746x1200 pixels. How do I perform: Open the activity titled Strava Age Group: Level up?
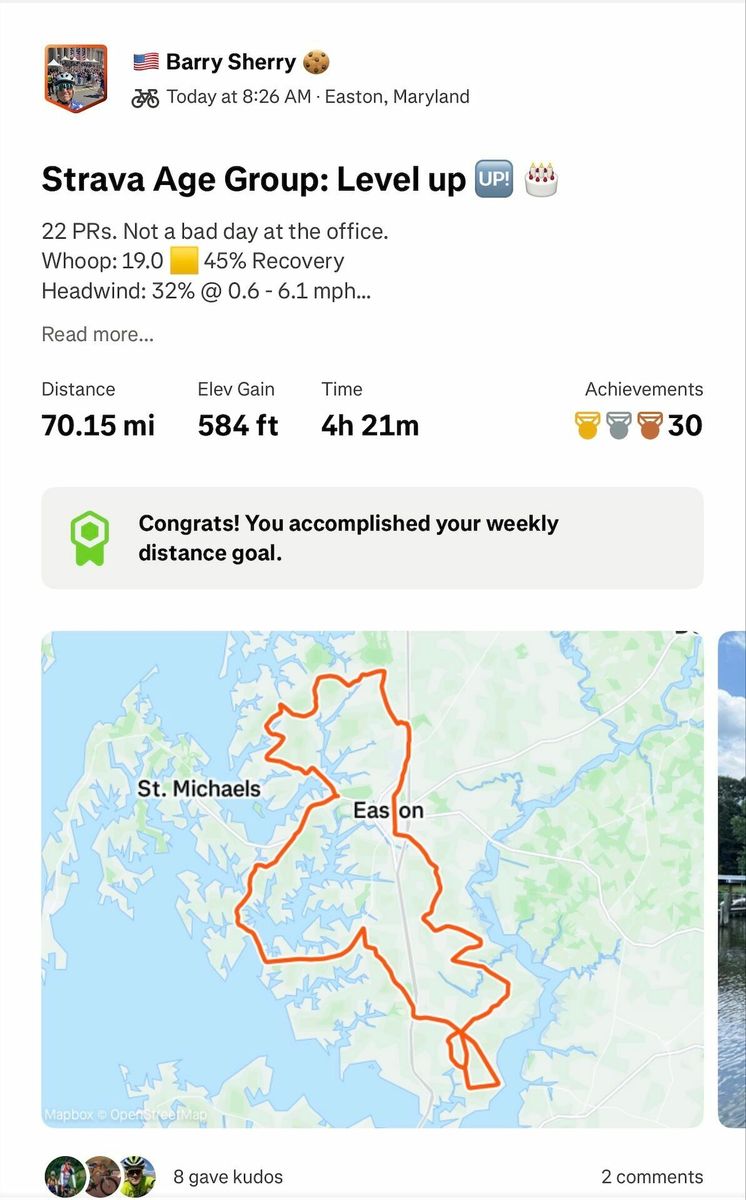pos(253,180)
